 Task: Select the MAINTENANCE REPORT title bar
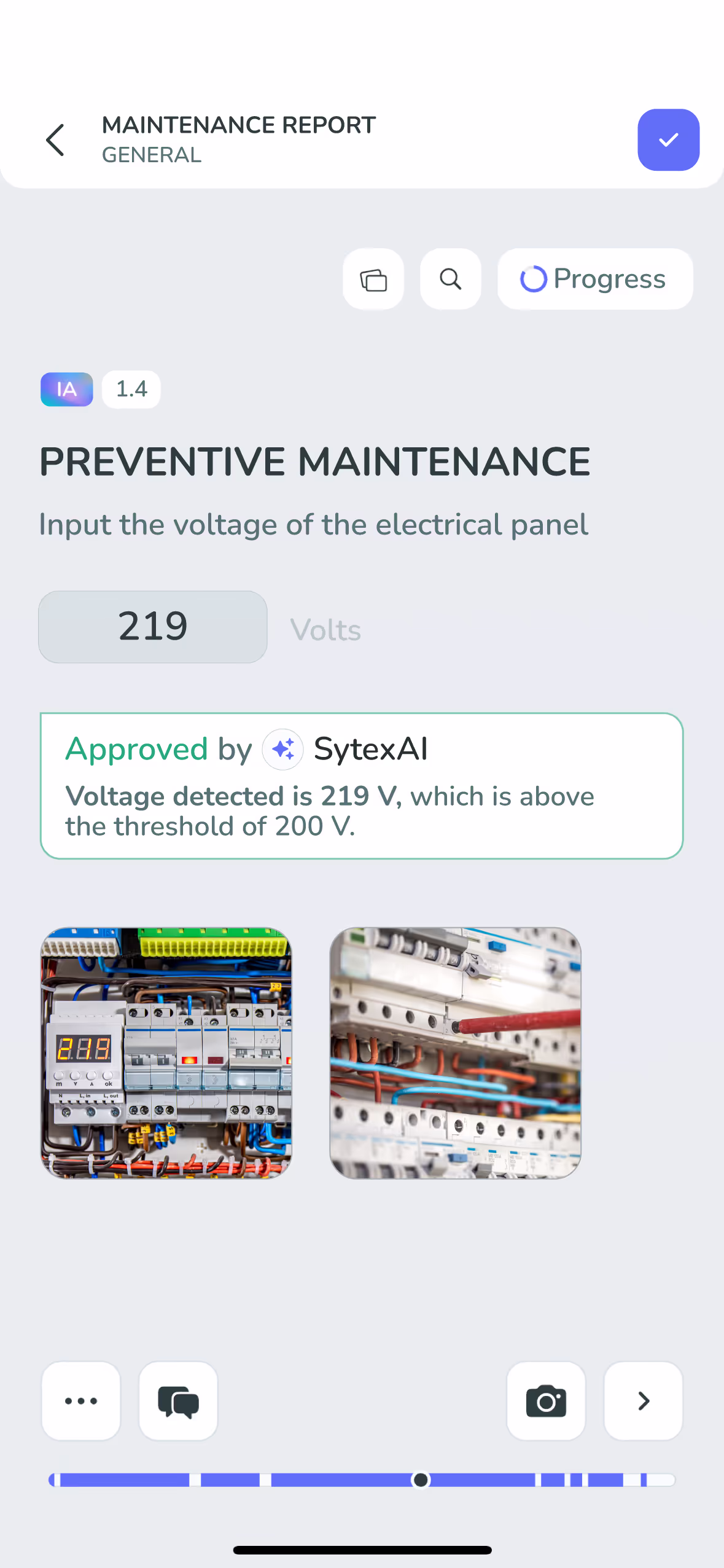pos(238,125)
